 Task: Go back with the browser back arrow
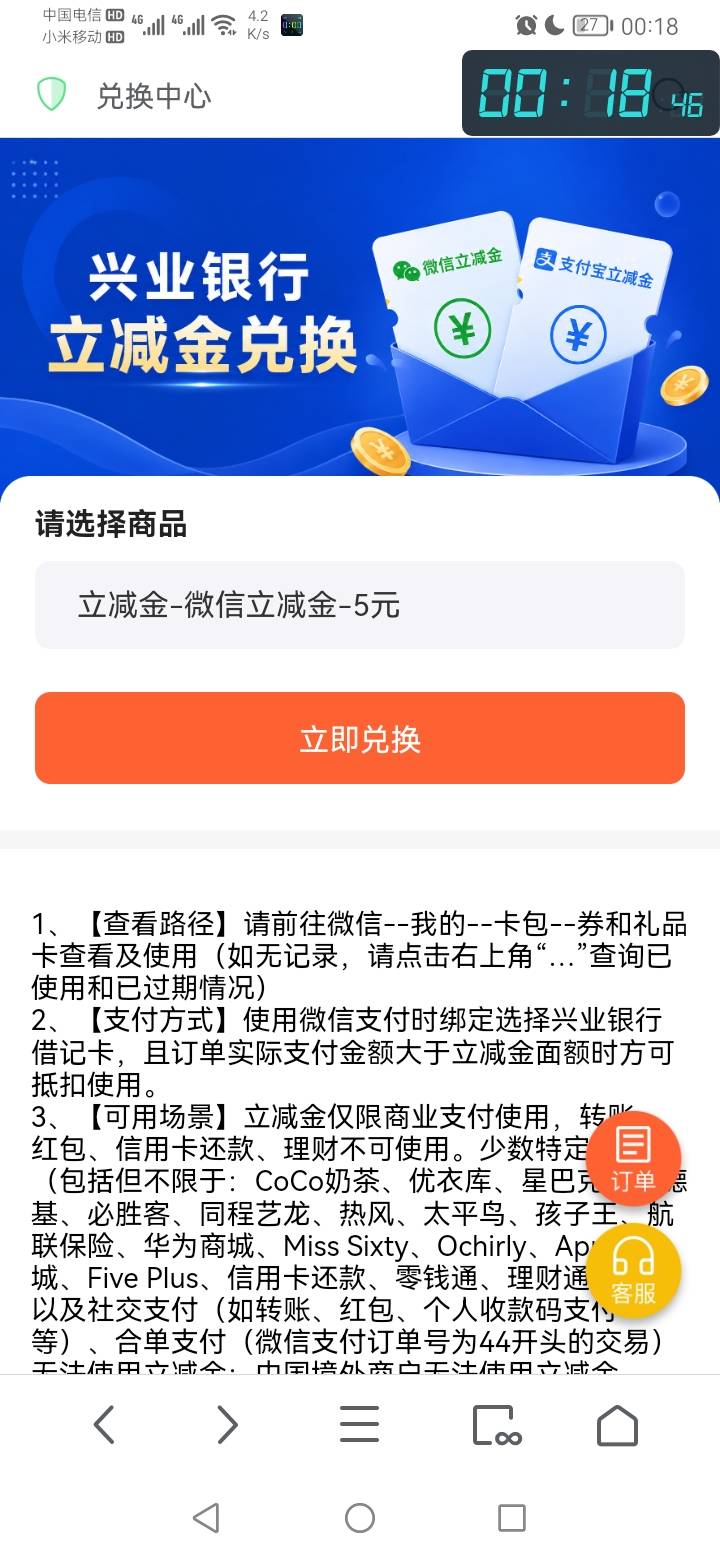[x=104, y=1424]
